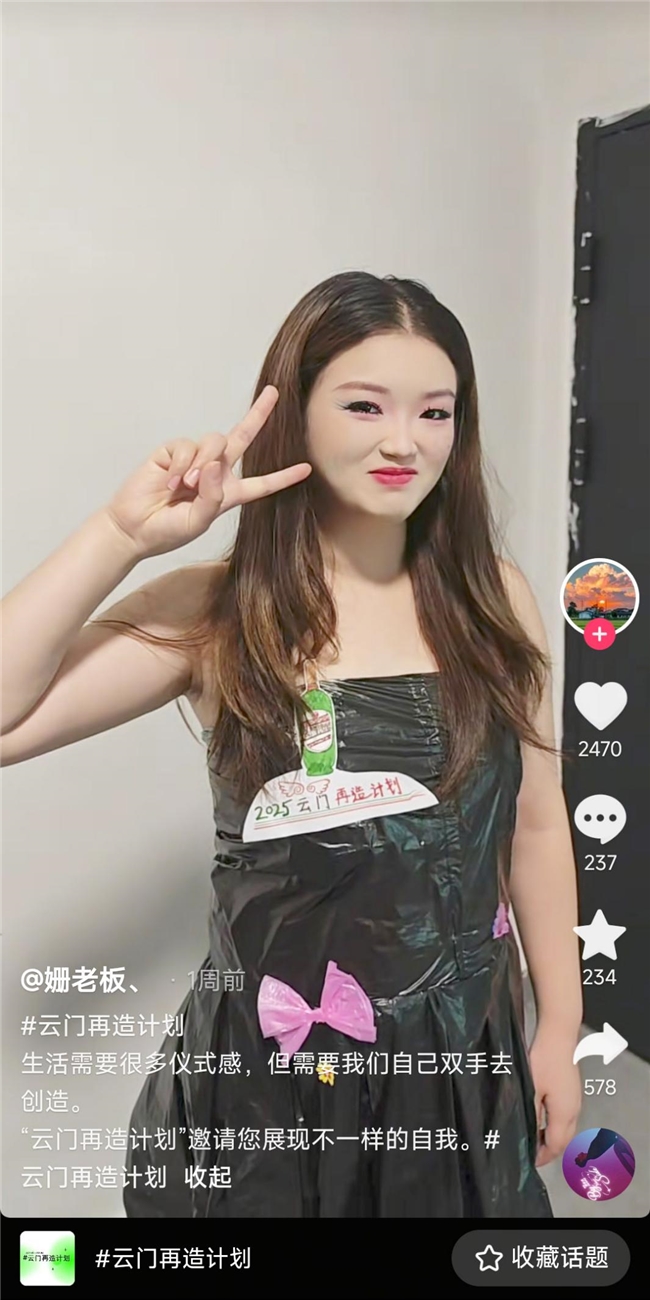This screenshot has height=1300, width=650.
Task: Open the spinning music disc
Action: [598, 1164]
